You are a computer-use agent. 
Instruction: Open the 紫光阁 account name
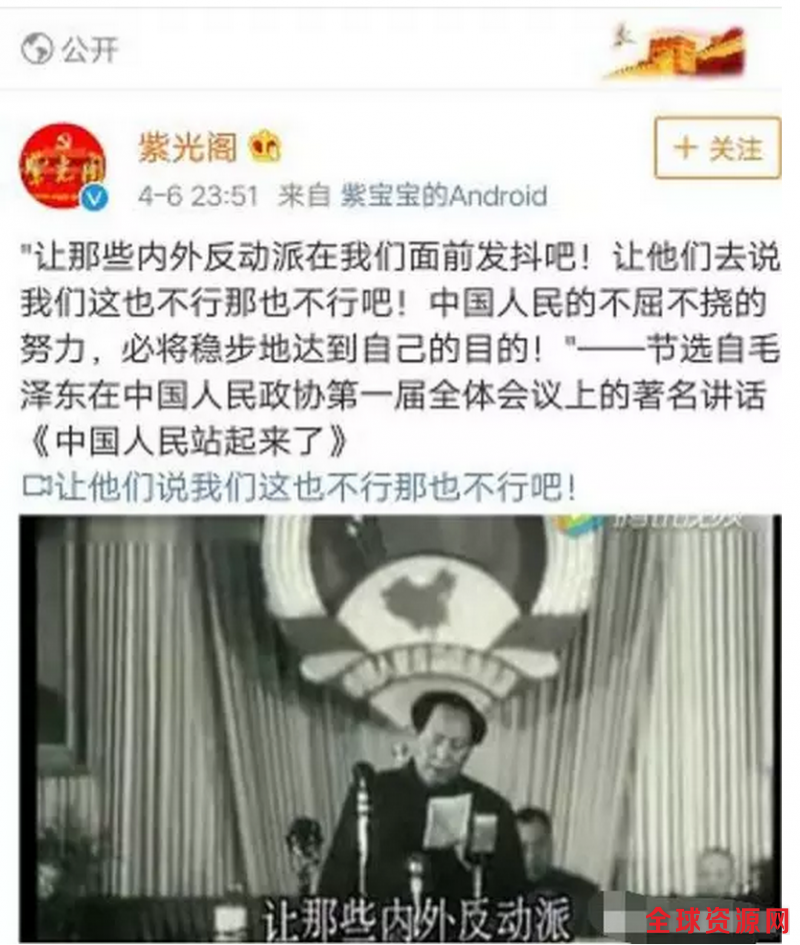pyautogui.click(x=188, y=148)
